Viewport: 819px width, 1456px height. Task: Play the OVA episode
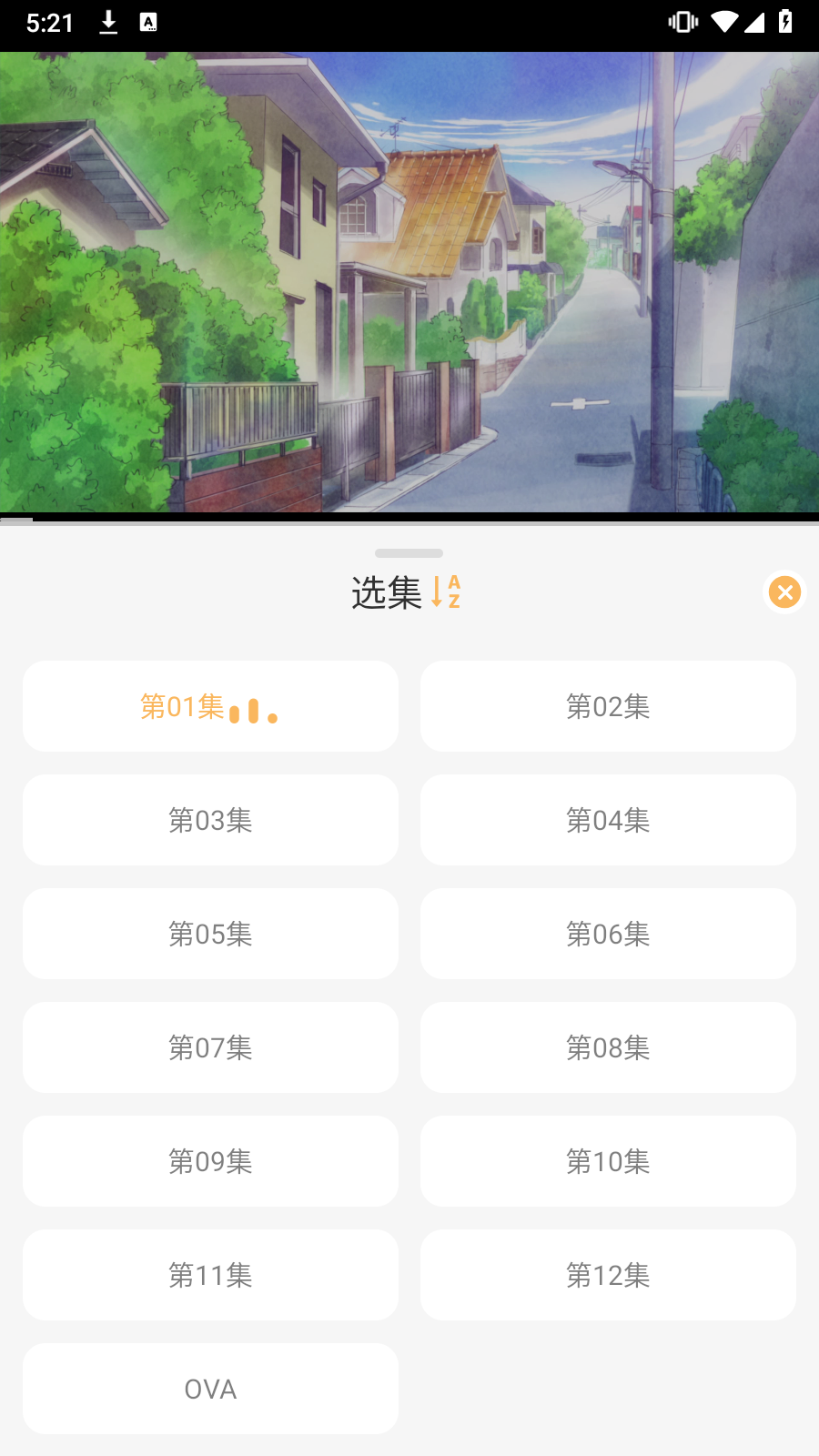(210, 1389)
